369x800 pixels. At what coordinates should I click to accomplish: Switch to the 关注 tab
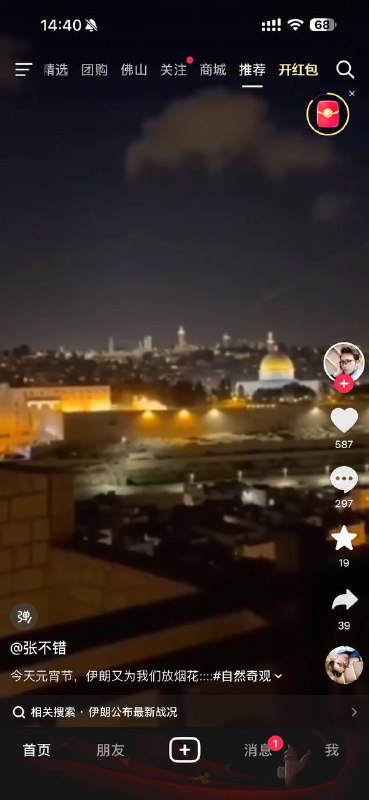(x=174, y=70)
